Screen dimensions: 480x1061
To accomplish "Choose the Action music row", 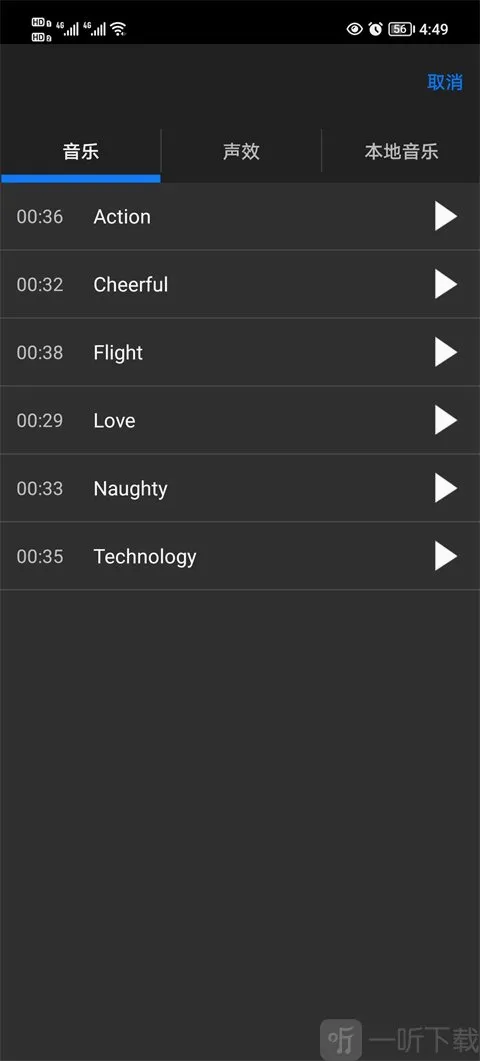I will (240, 217).
